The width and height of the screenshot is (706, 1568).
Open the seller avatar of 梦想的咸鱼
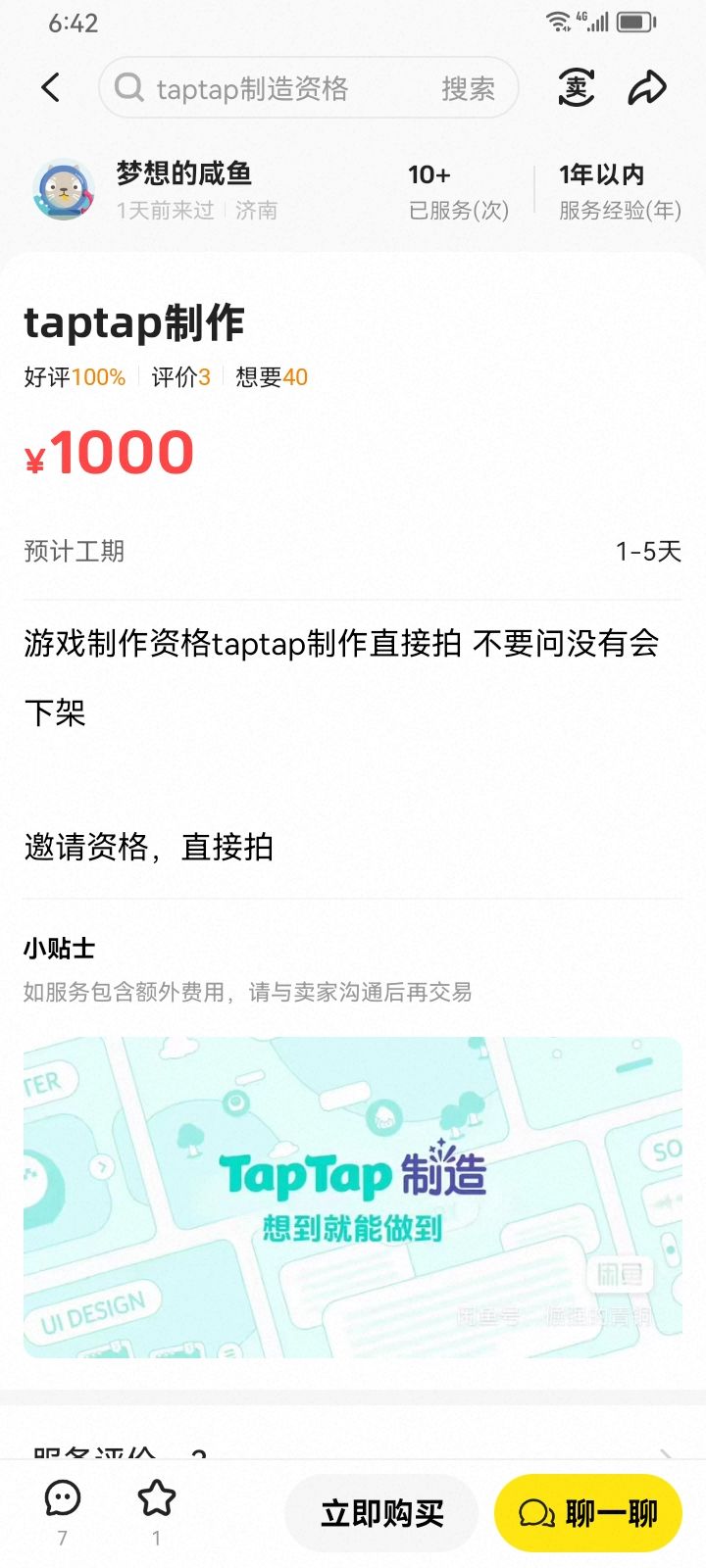(64, 192)
